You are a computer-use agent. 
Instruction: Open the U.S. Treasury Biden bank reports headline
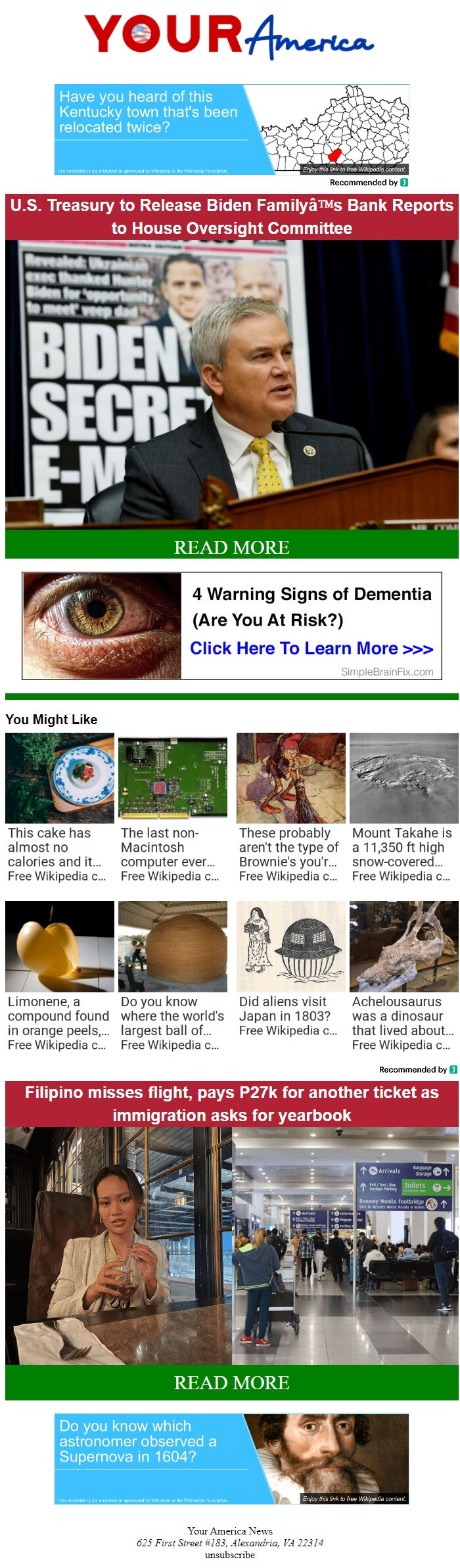(x=231, y=216)
